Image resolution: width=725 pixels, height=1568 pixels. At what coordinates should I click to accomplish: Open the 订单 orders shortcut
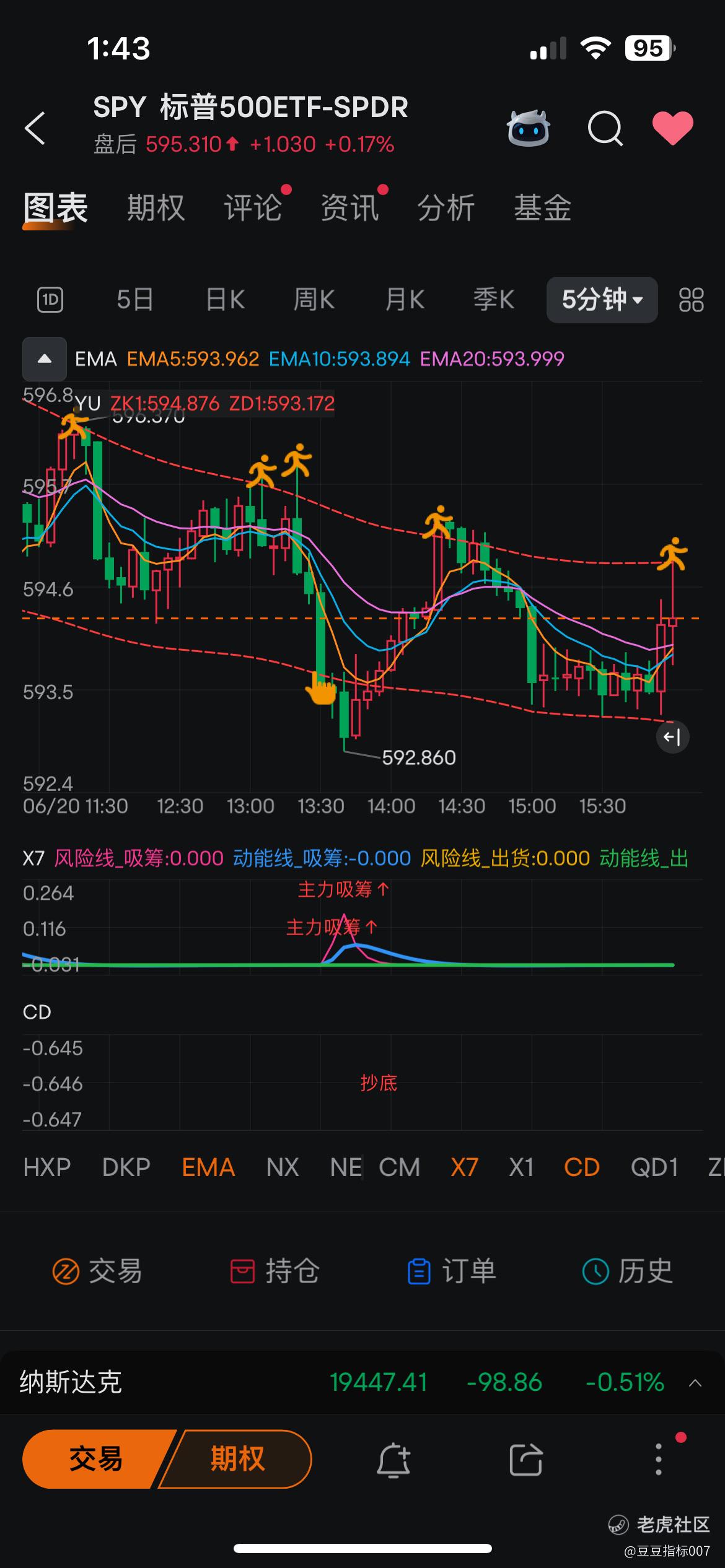(x=452, y=1271)
